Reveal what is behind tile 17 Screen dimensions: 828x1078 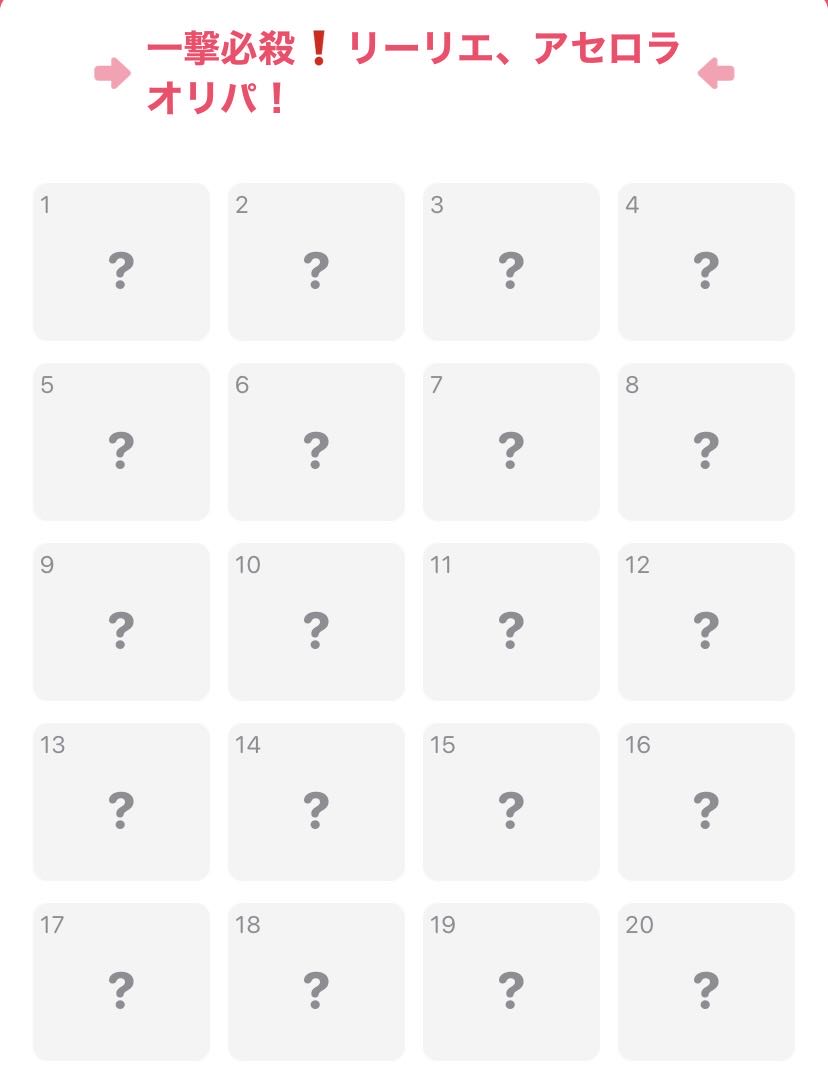[121, 982]
